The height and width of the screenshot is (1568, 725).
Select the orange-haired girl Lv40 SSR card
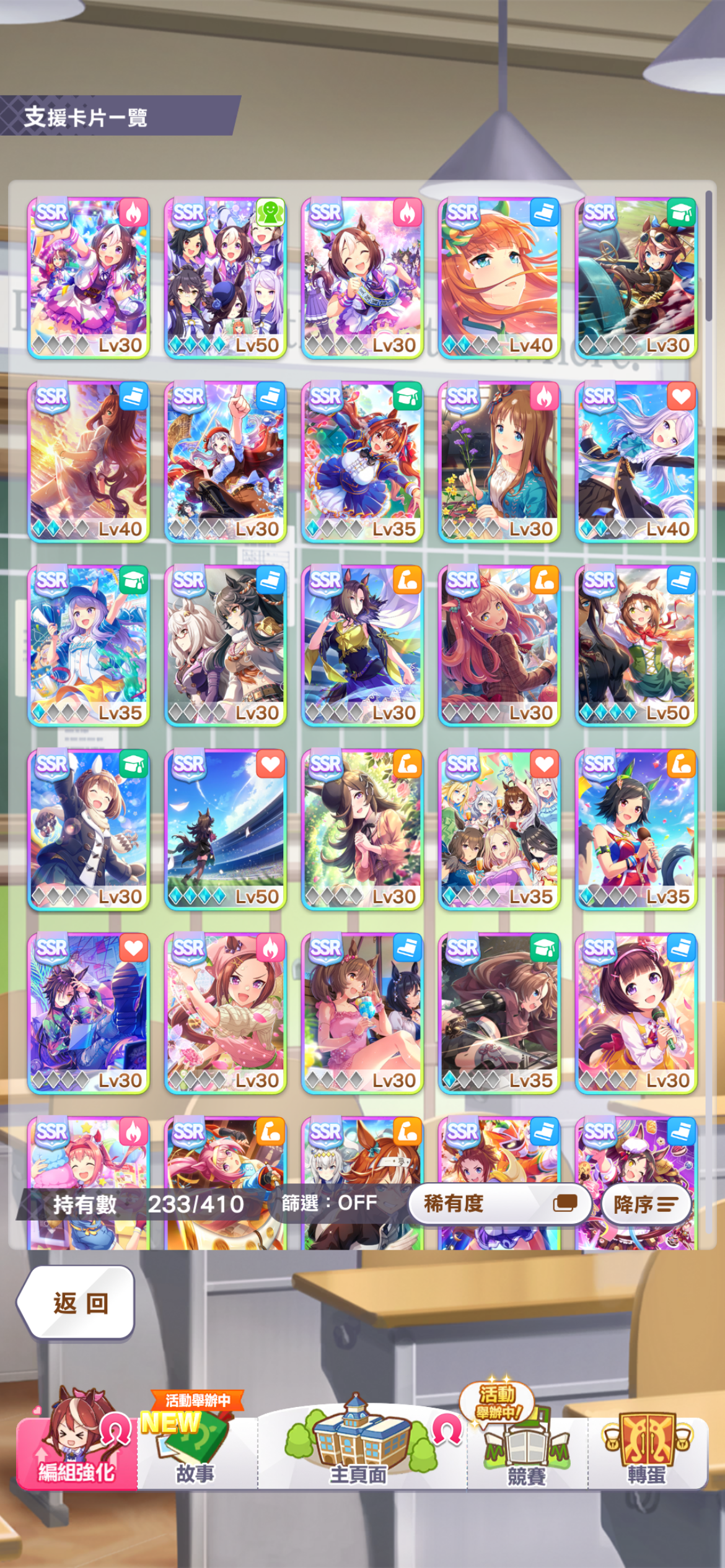click(x=499, y=277)
